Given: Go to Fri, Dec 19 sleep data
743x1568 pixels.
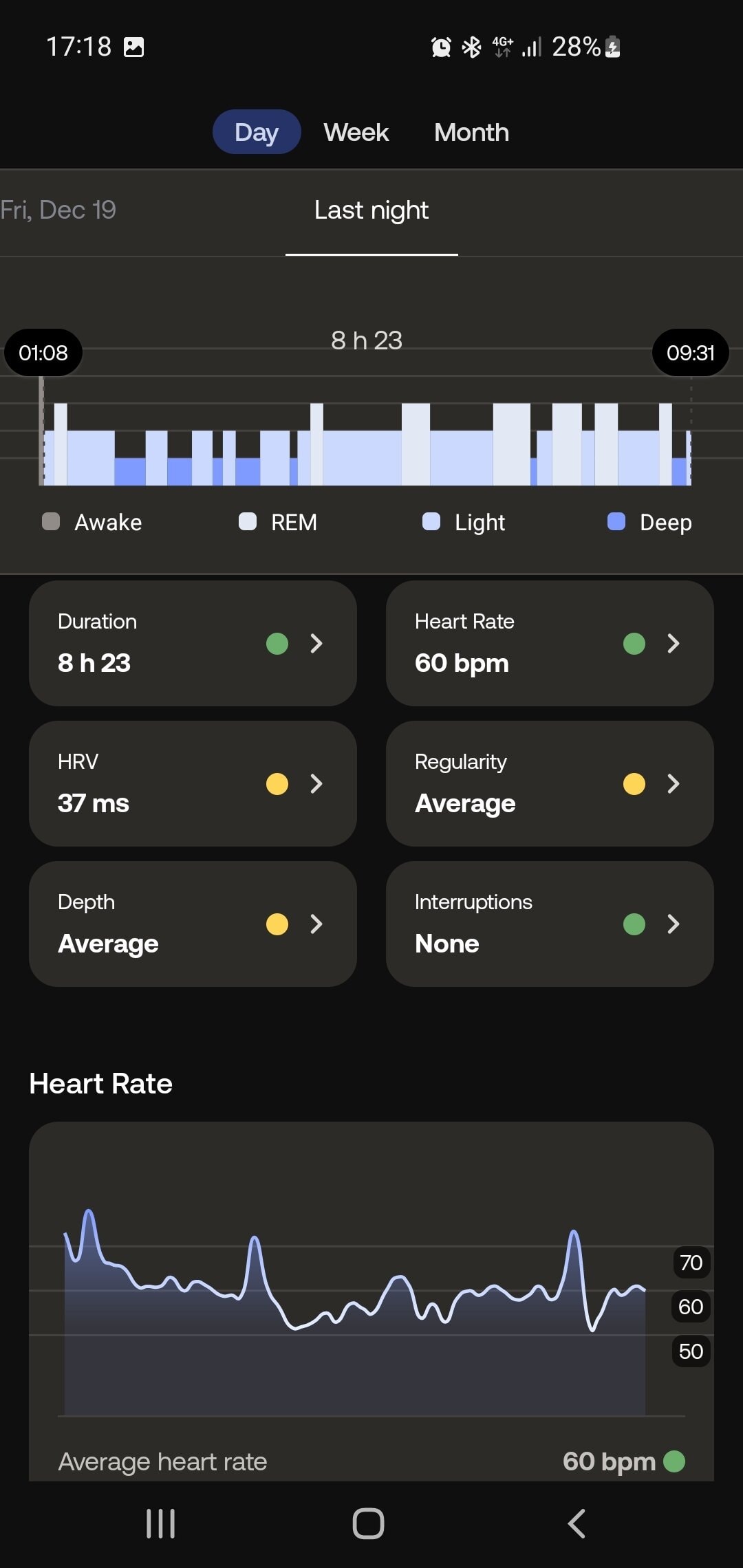Looking at the screenshot, I should click(x=58, y=210).
